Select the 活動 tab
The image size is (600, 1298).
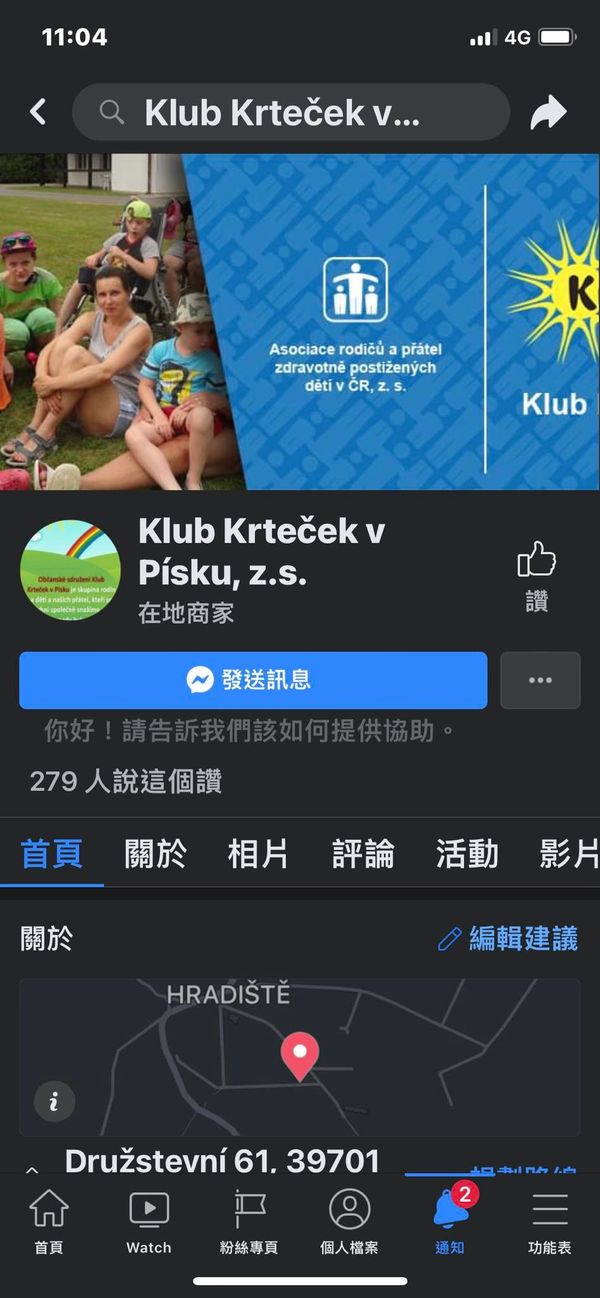point(467,854)
